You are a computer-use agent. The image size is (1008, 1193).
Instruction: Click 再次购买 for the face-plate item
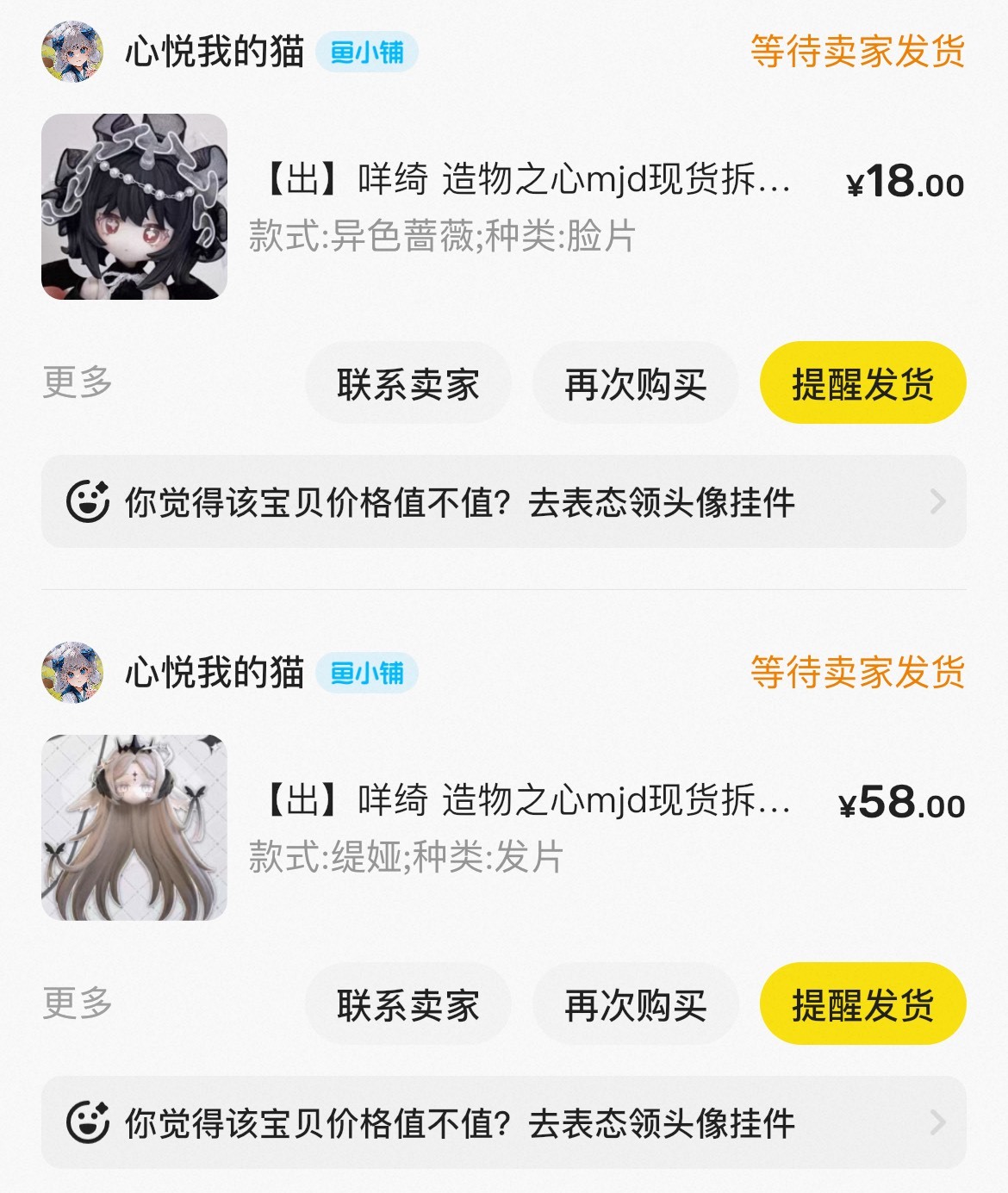pyautogui.click(x=635, y=382)
